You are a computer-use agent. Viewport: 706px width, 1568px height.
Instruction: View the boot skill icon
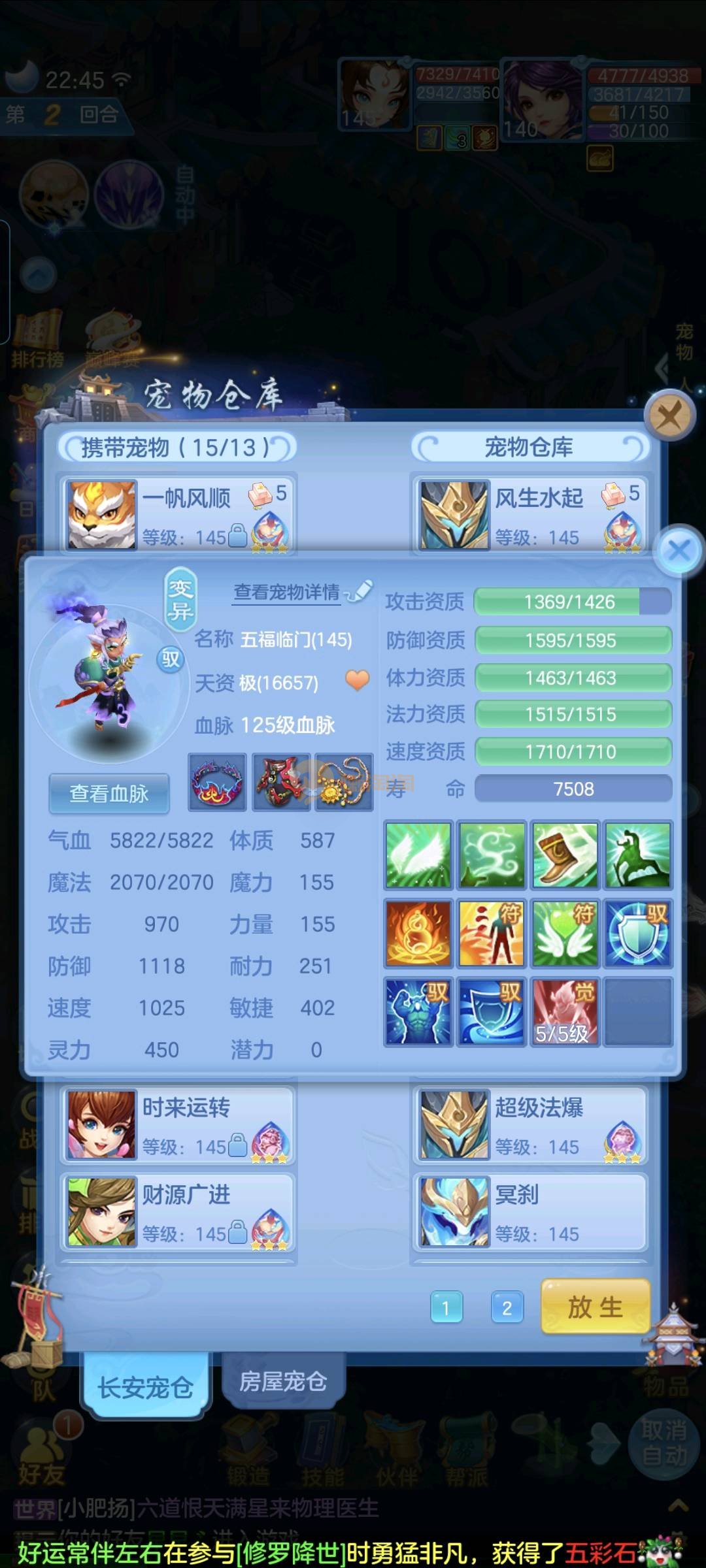pos(565,855)
